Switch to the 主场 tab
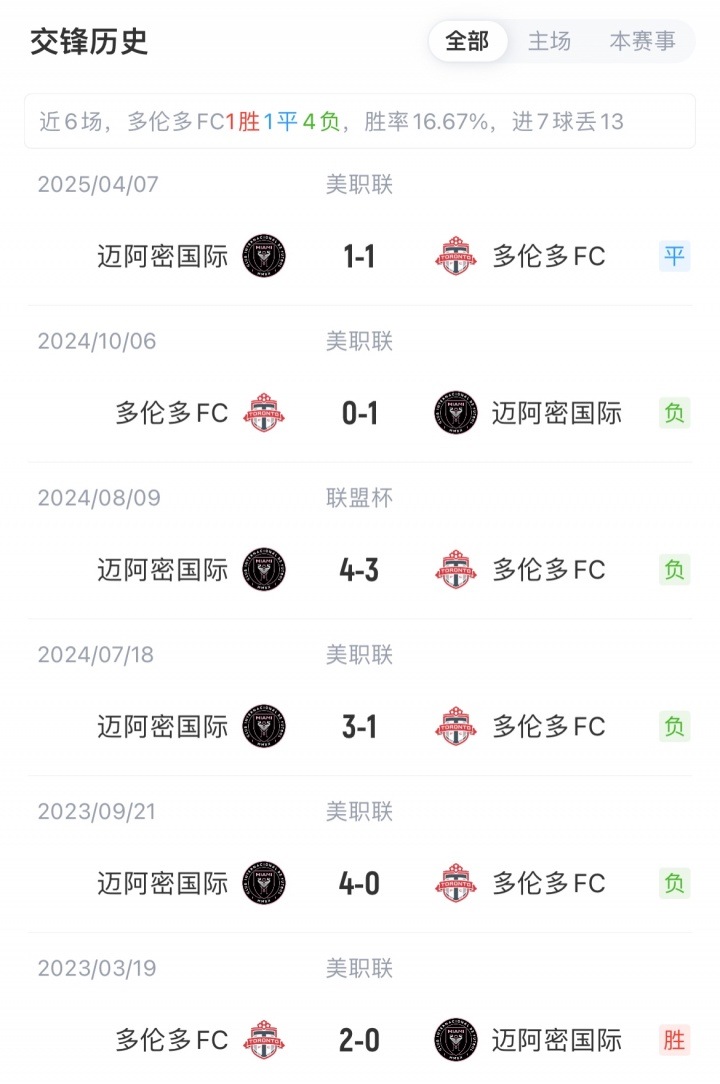Viewport: 720px width, 1084px height. point(549,41)
